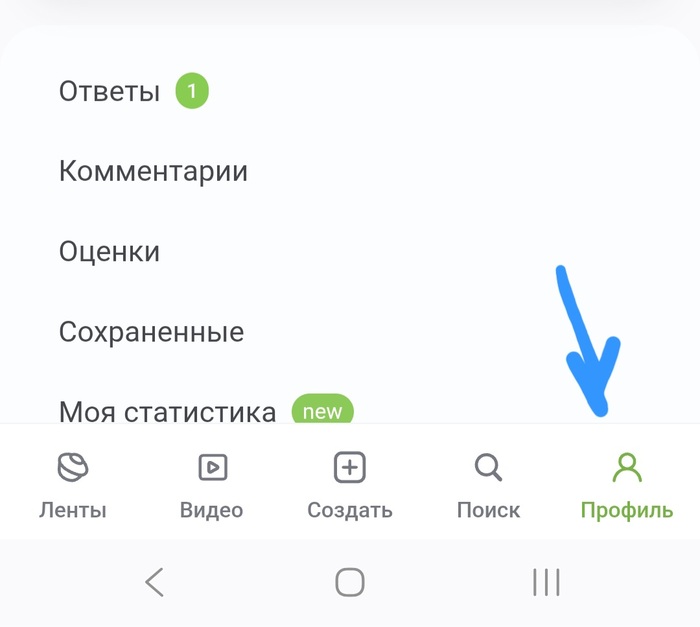Open Комментарии list
Screen dimensions: 700x627
pos(153,171)
